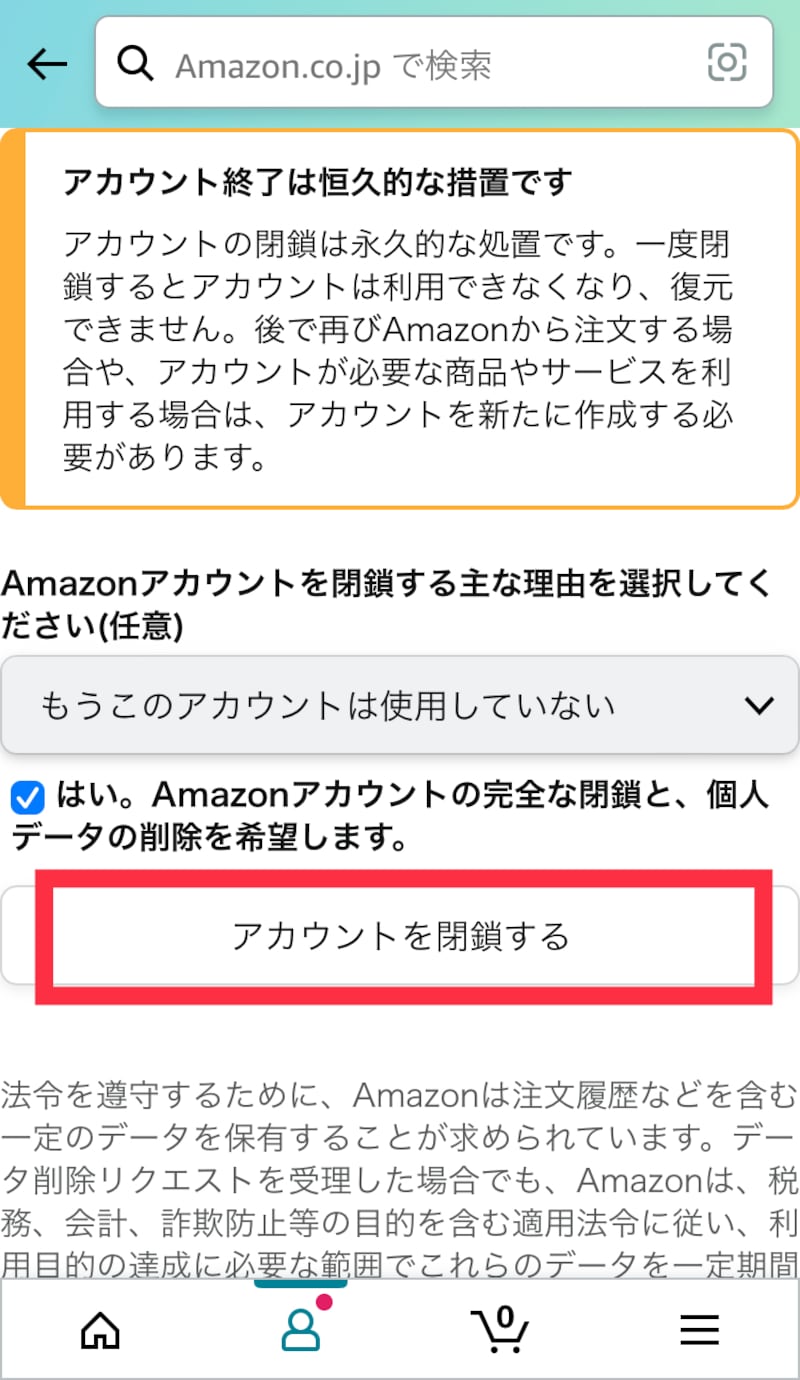800x1380 pixels.
Task: Open the account profile tab
Action: click(301, 1329)
